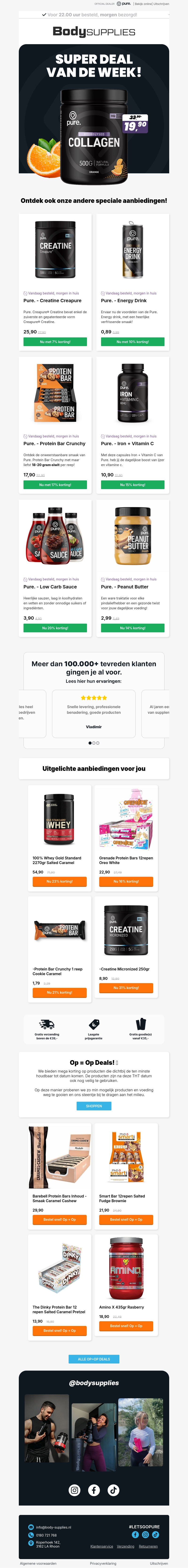
Task: Order Barebell Protein Bars via Op = Op
Action: tap(59, 1202)
